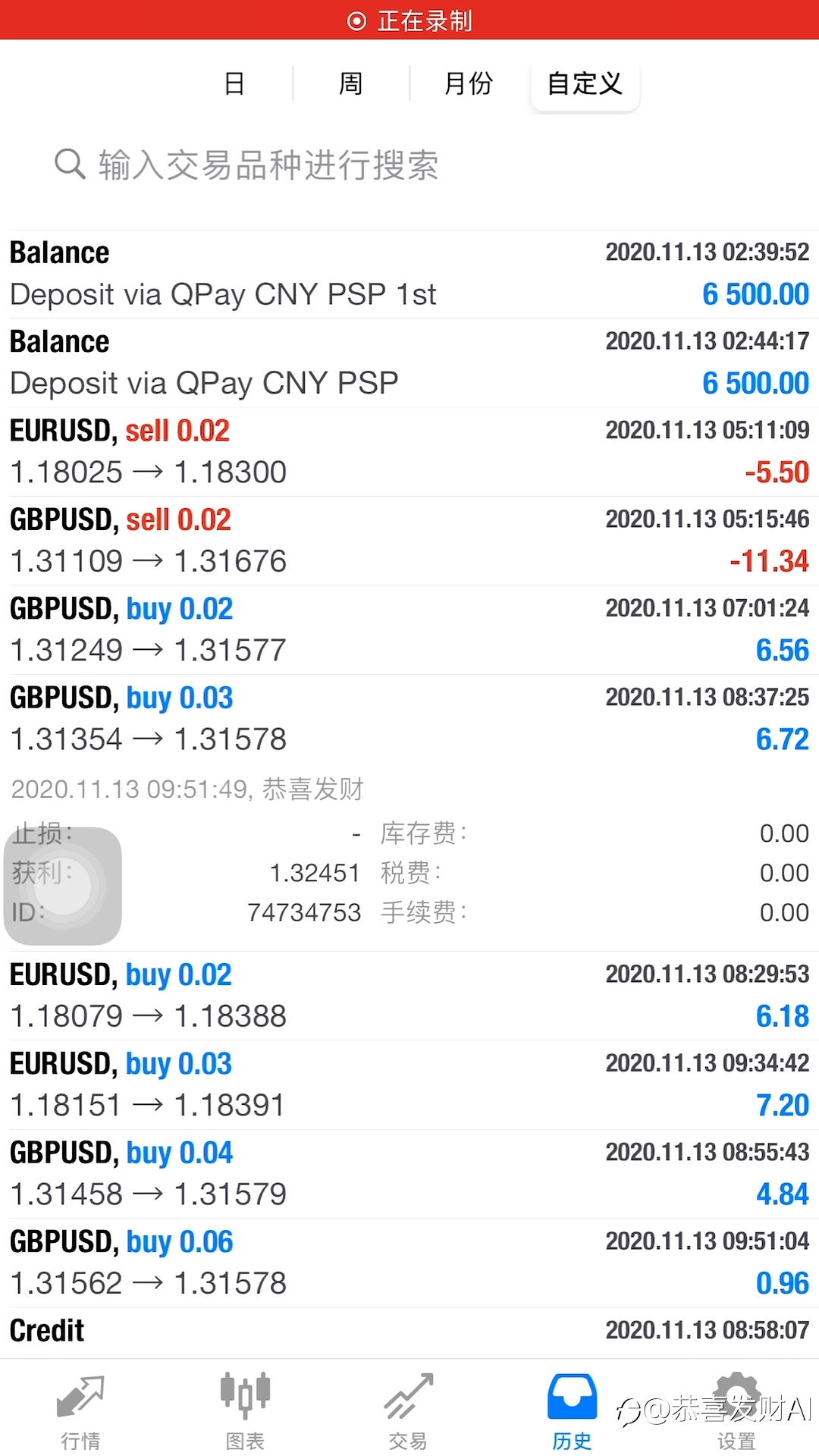819x1456 pixels.
Task: Tap the red recording status bar
Action: [409, 20]
